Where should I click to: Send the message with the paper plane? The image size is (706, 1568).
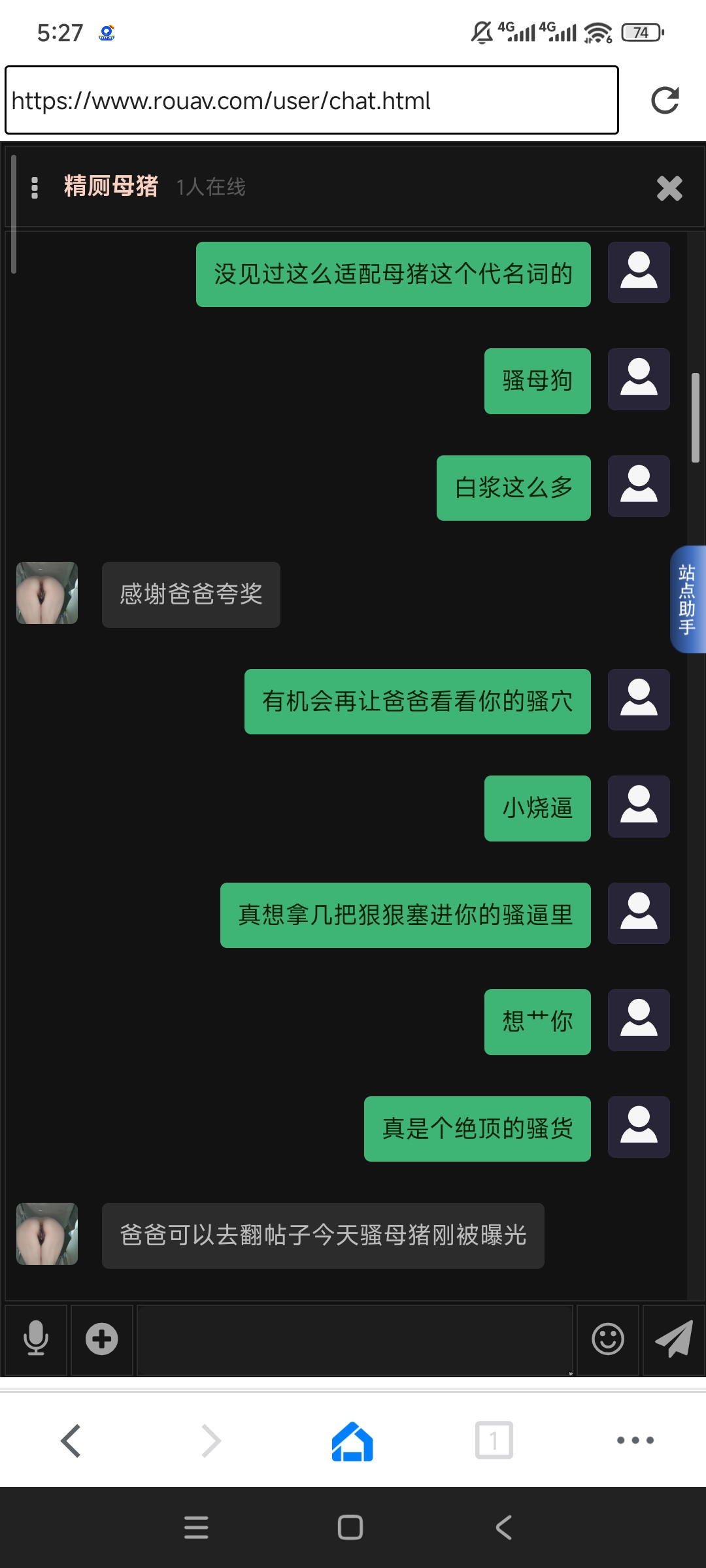coord(674,1339)
